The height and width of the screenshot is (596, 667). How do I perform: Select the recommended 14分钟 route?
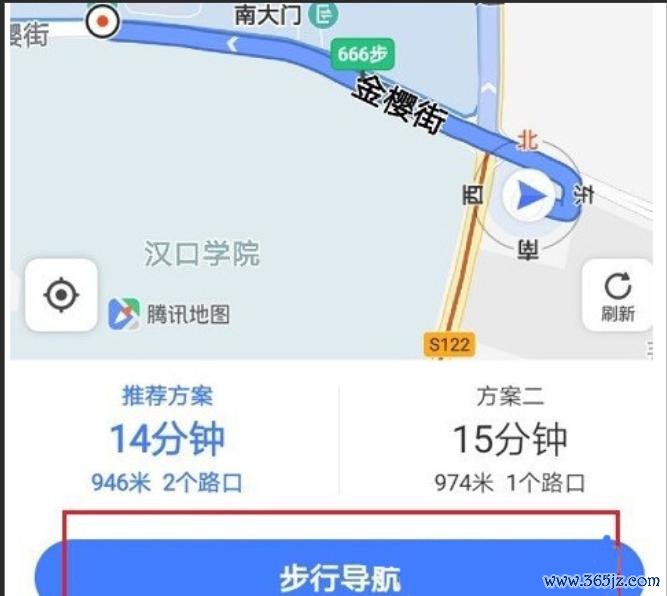(x=167, y=439)
